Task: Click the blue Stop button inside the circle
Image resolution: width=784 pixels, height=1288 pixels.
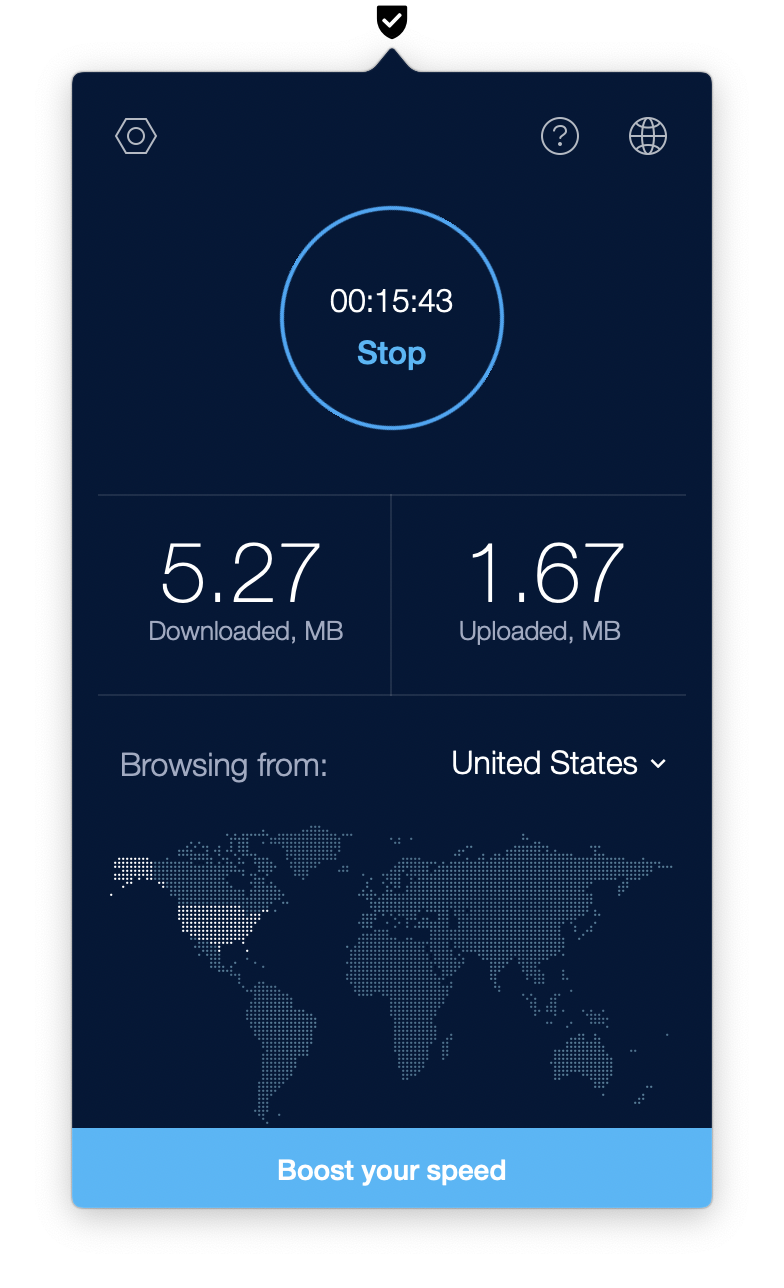Action: point(391,353)
